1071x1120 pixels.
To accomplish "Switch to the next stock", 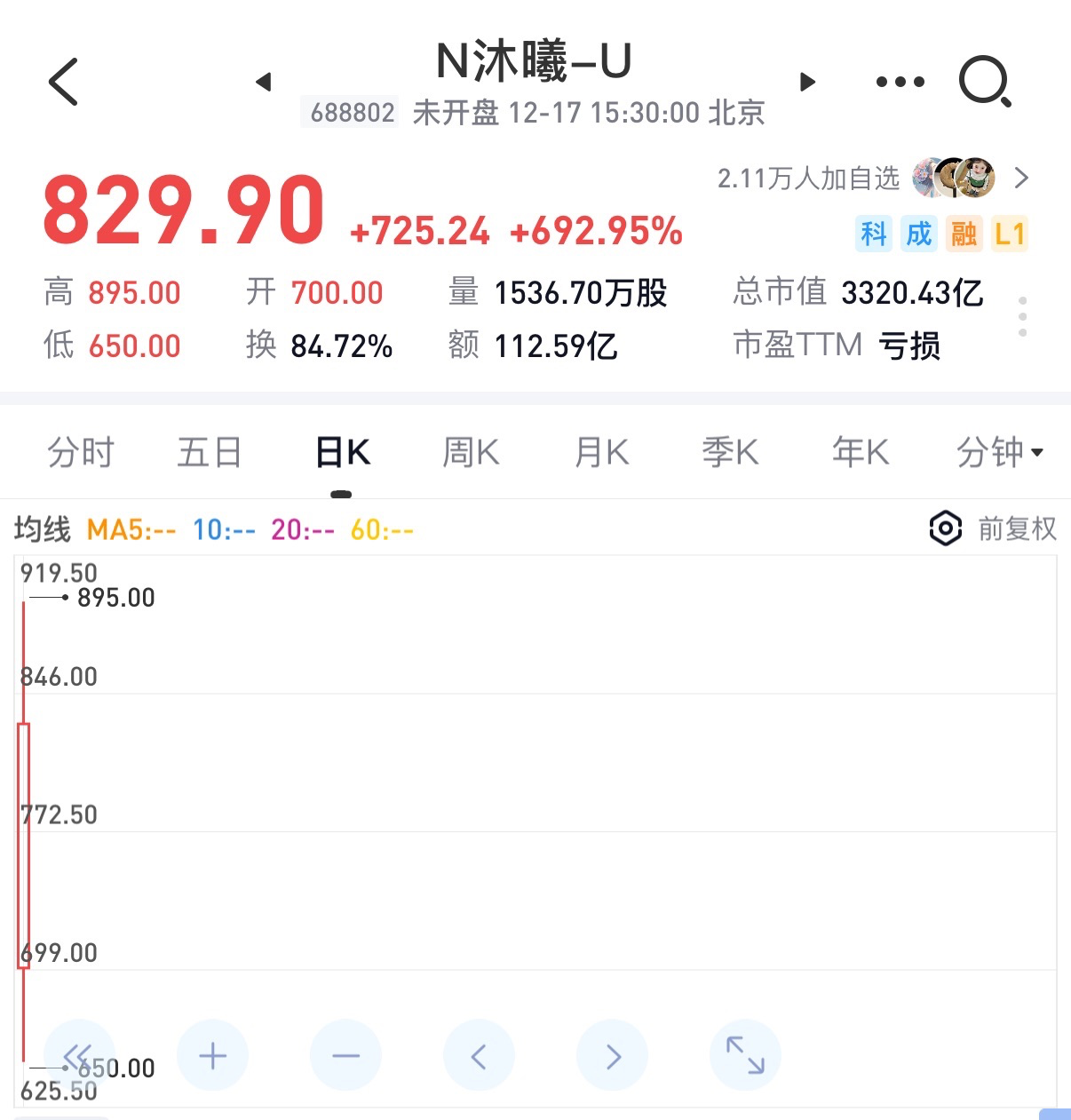I will click(x=807, y=83).
